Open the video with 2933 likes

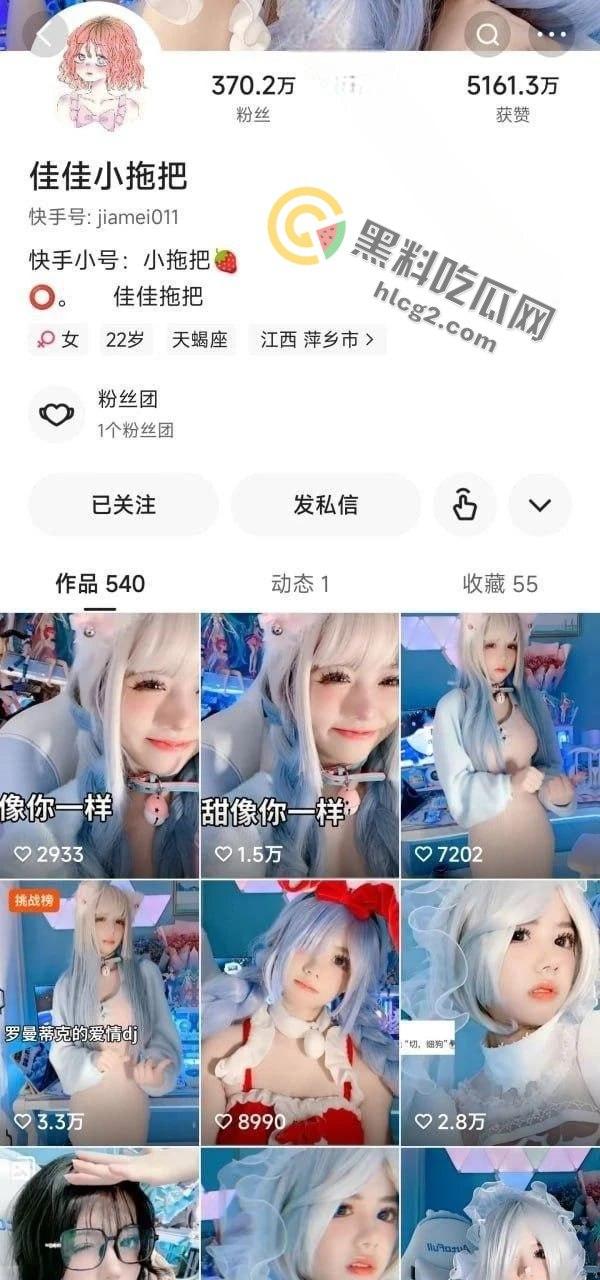pos(99,745)
